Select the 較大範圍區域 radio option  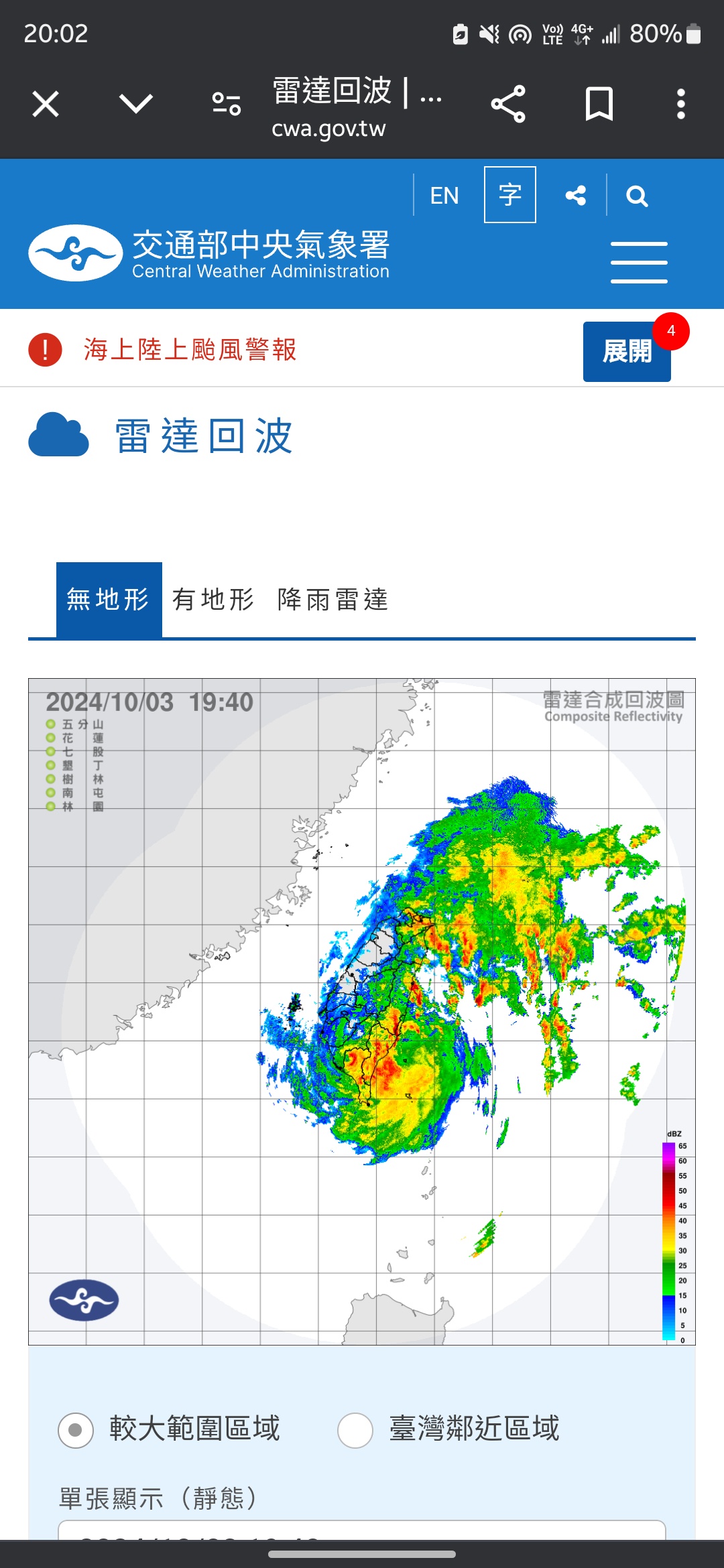[x=76, y=1431]
